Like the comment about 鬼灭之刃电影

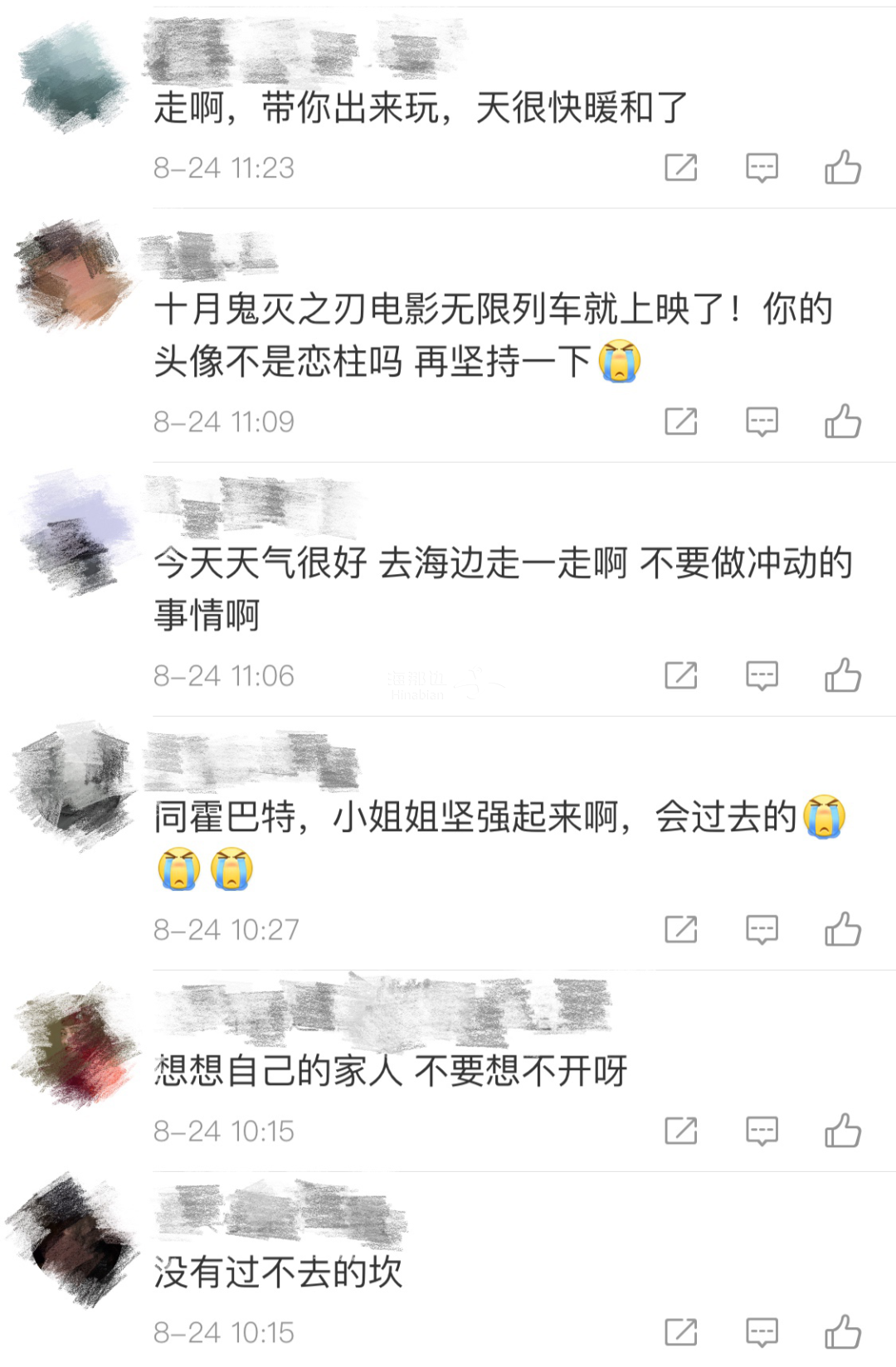(842, 422)
